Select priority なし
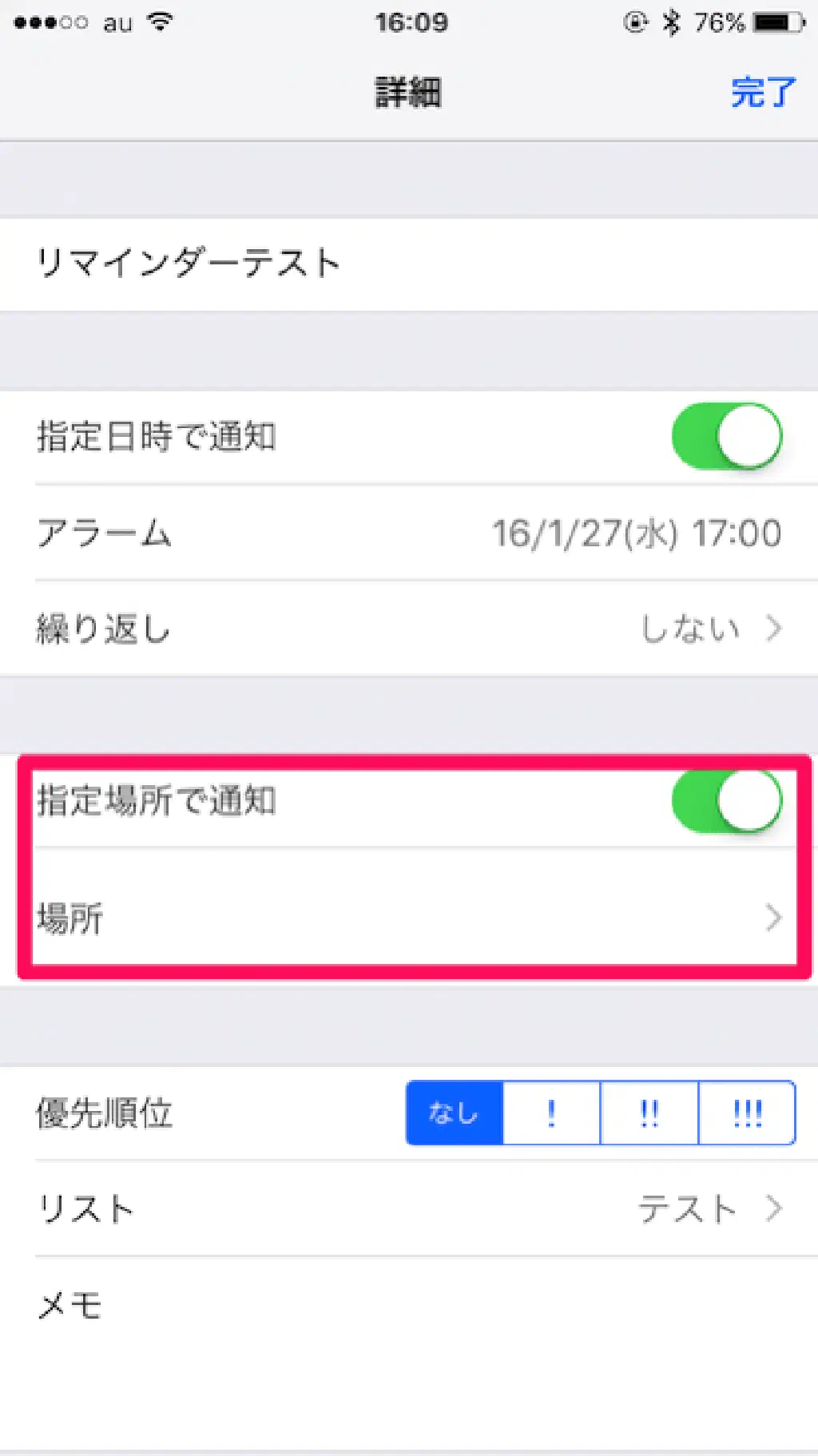The image size is (818, 1456). click(455, 1113)
